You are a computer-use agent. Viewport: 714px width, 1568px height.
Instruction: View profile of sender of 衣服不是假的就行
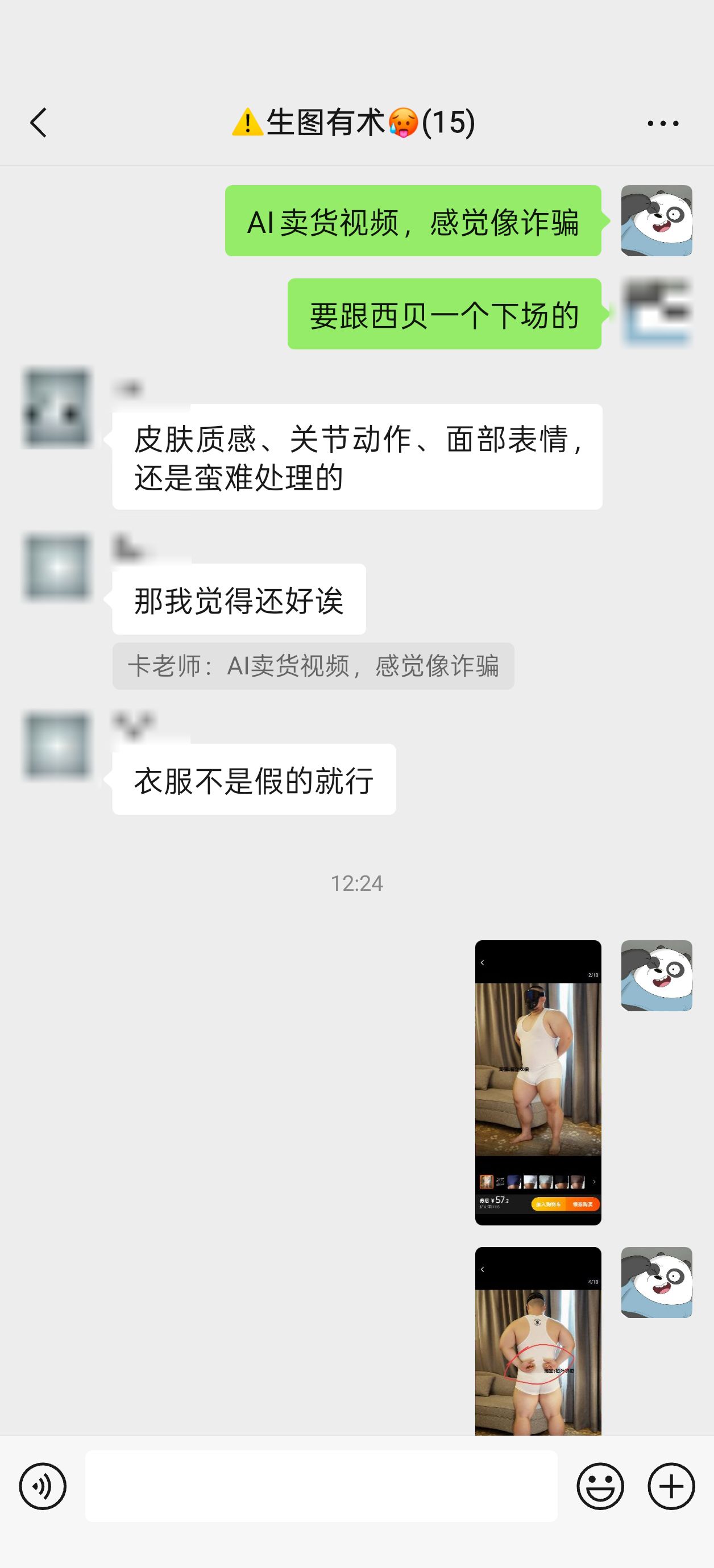point(57,745)
